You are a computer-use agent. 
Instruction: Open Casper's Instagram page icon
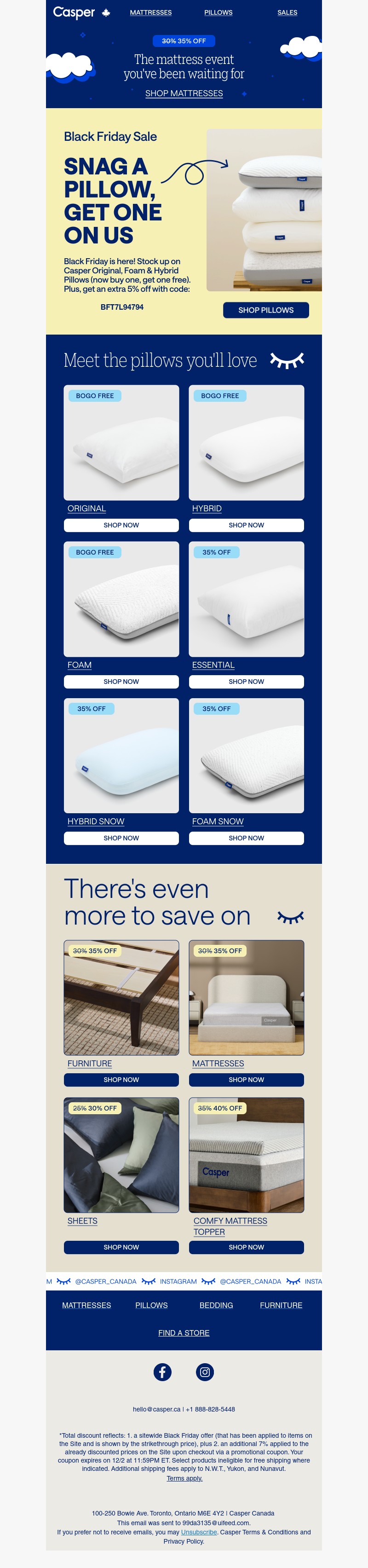pos(205,1372)
